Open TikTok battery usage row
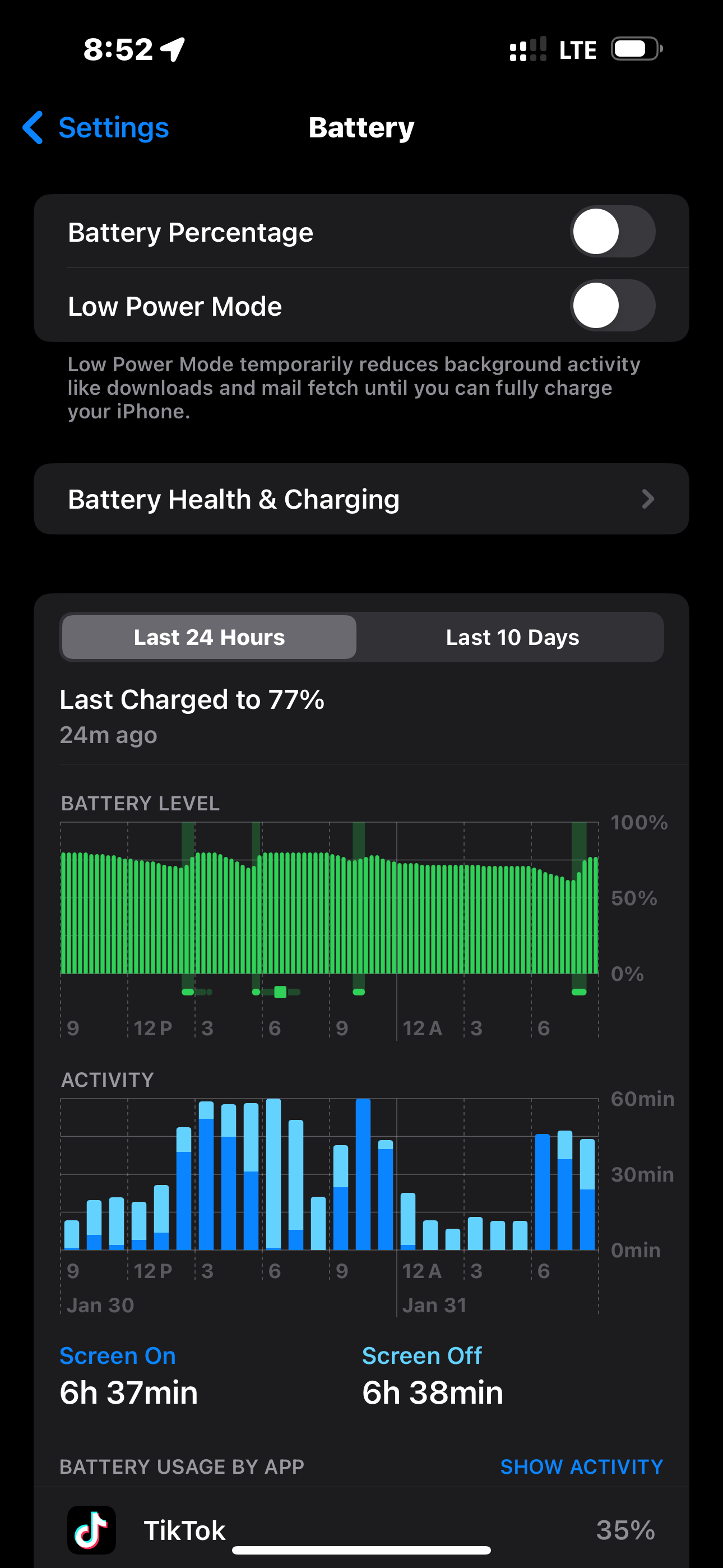The height and width of the screenshot is (1568, 723). point(361,1529)
